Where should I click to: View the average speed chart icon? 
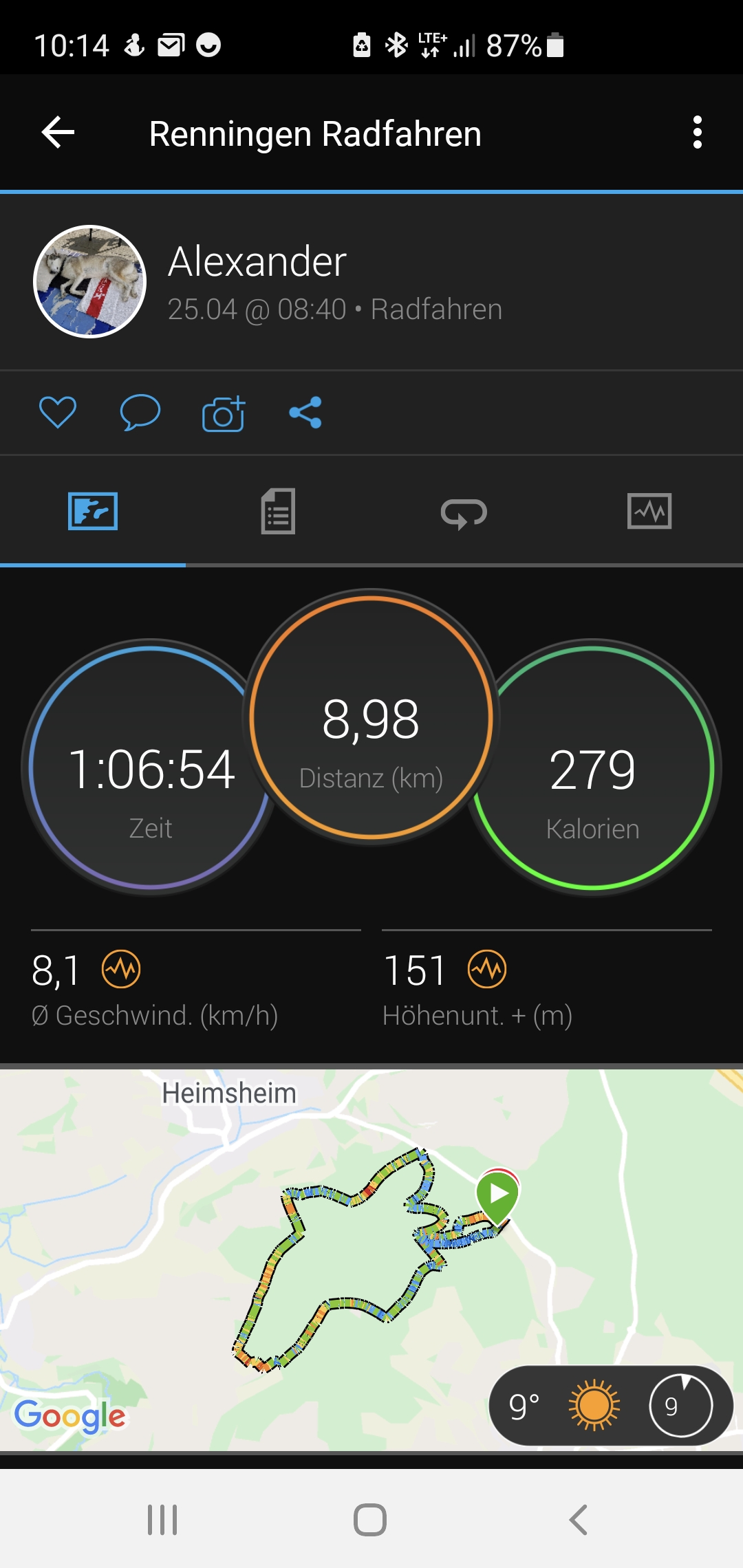click(x=121, y=970)
